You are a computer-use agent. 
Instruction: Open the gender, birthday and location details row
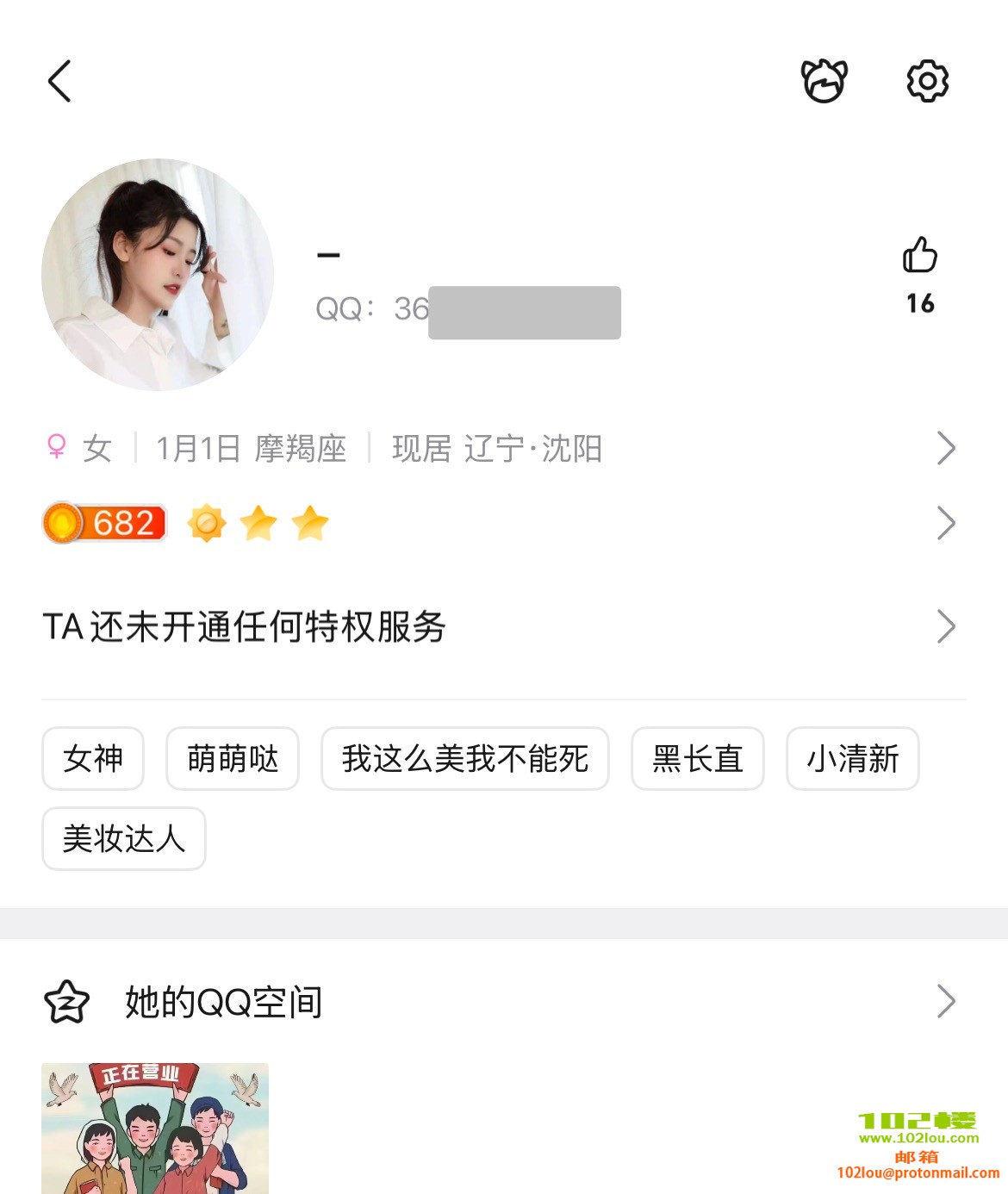(x=500, y=449)
